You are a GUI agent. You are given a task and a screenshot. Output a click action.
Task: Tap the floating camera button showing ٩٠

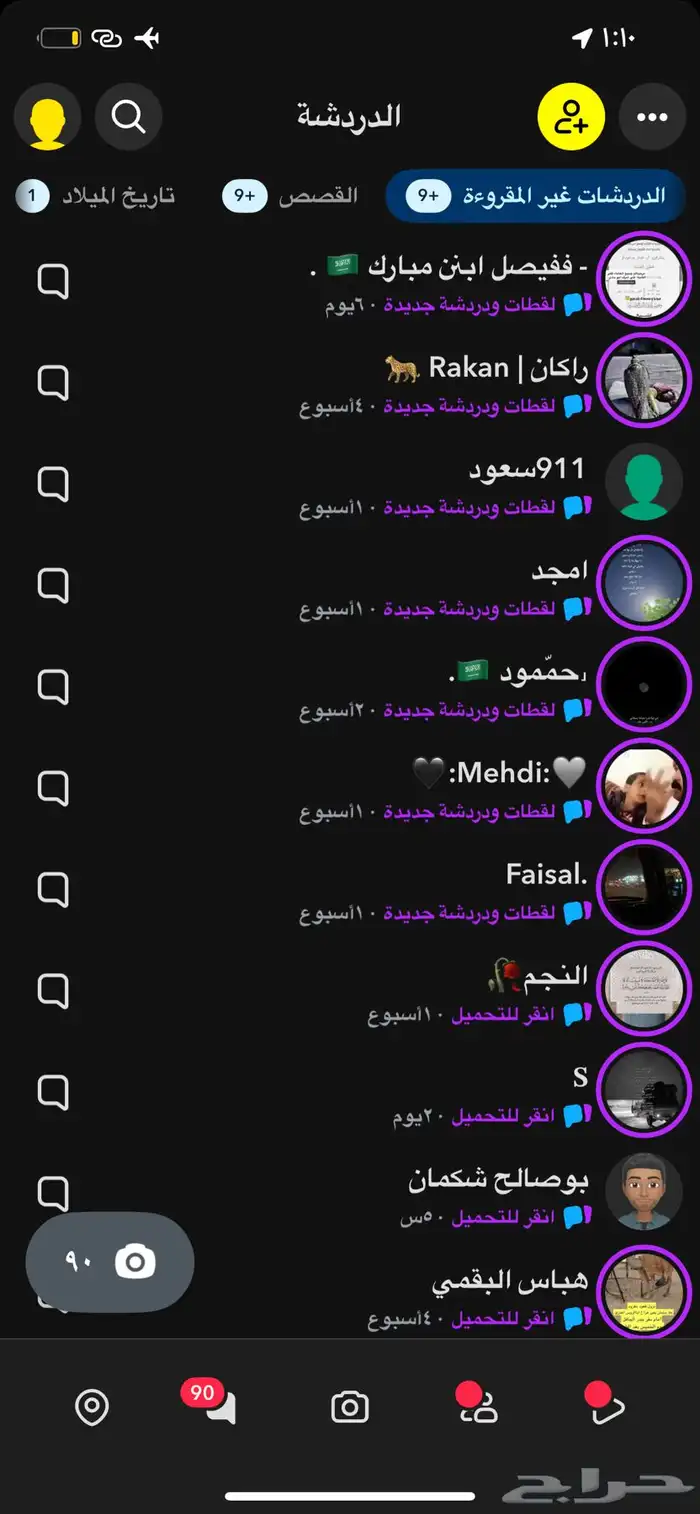[x=110, y=1262]
